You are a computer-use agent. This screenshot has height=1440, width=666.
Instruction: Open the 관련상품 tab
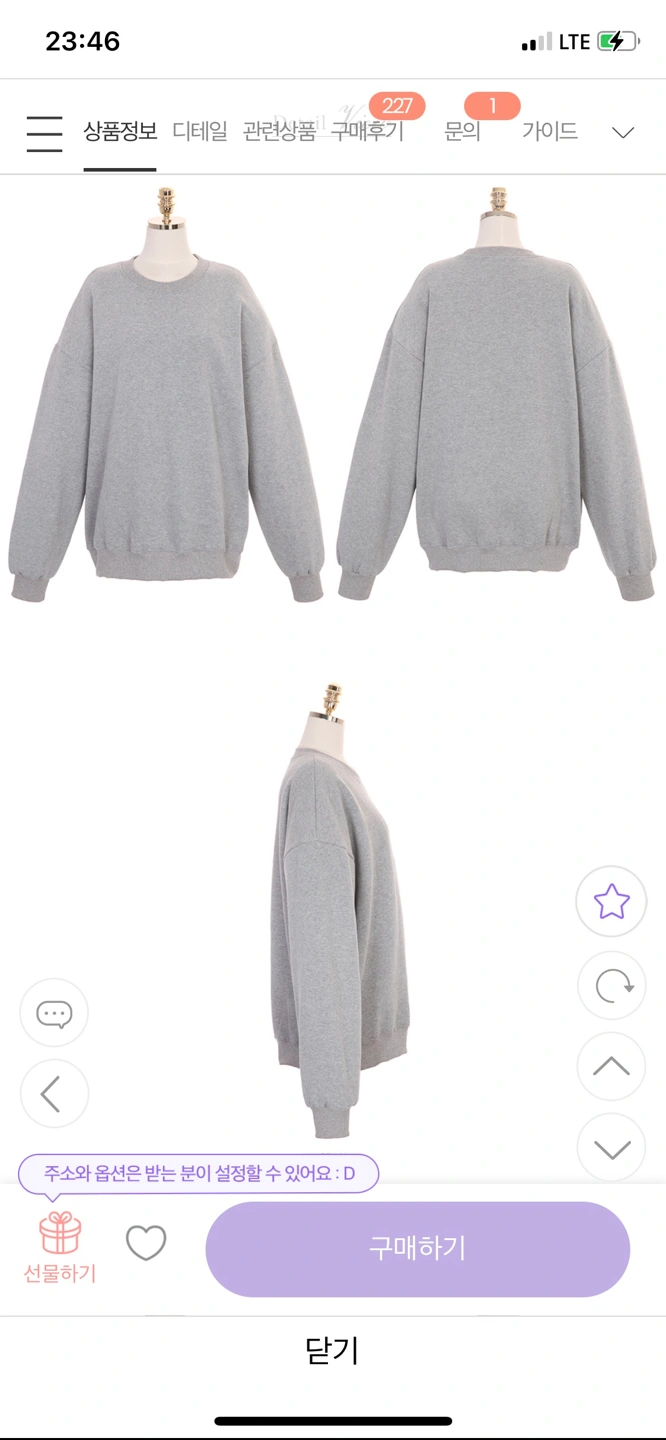point(279,131)
